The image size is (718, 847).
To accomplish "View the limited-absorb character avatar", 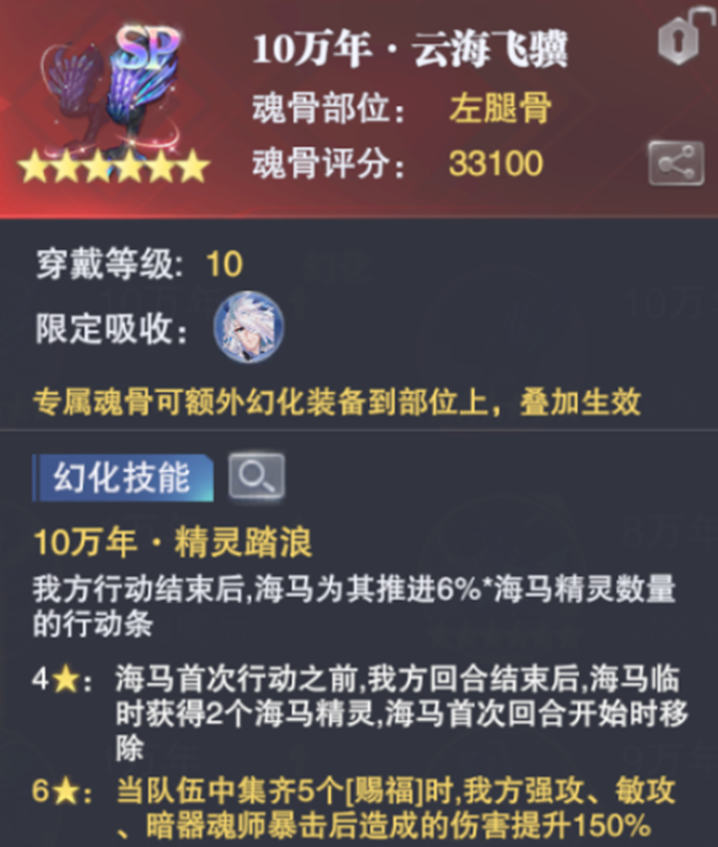I will pyautogui.click(x=249, y=328).
